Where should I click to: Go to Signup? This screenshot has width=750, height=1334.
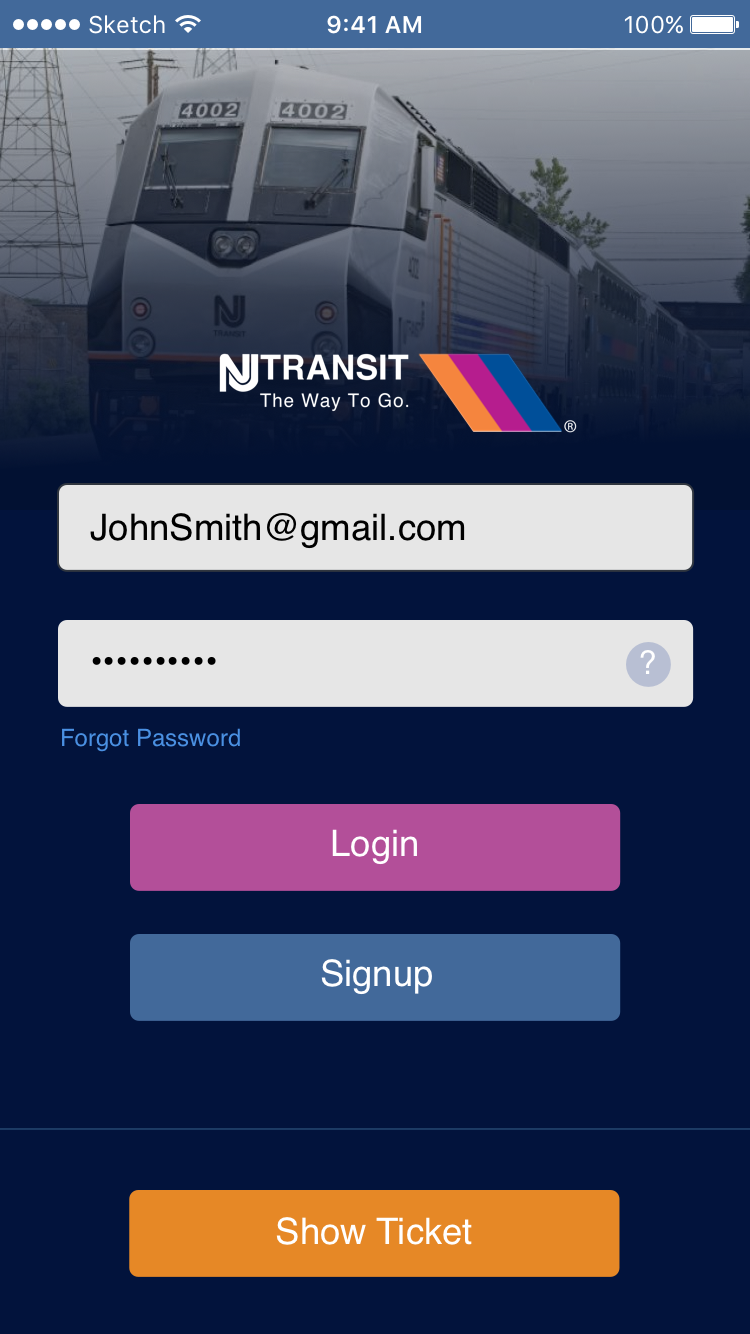[375, 977]
